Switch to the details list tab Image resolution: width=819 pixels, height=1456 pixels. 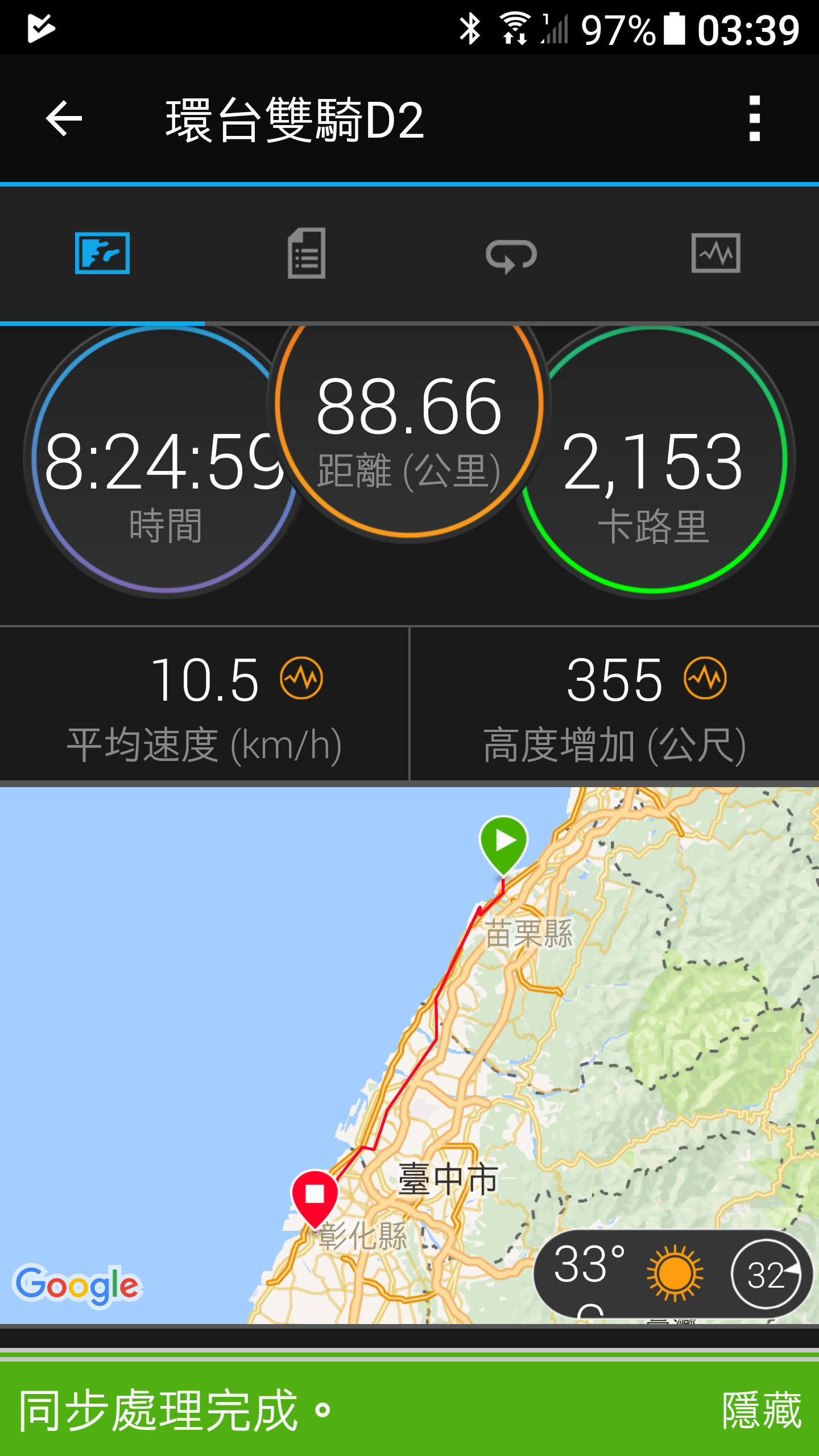coord(307,254)
